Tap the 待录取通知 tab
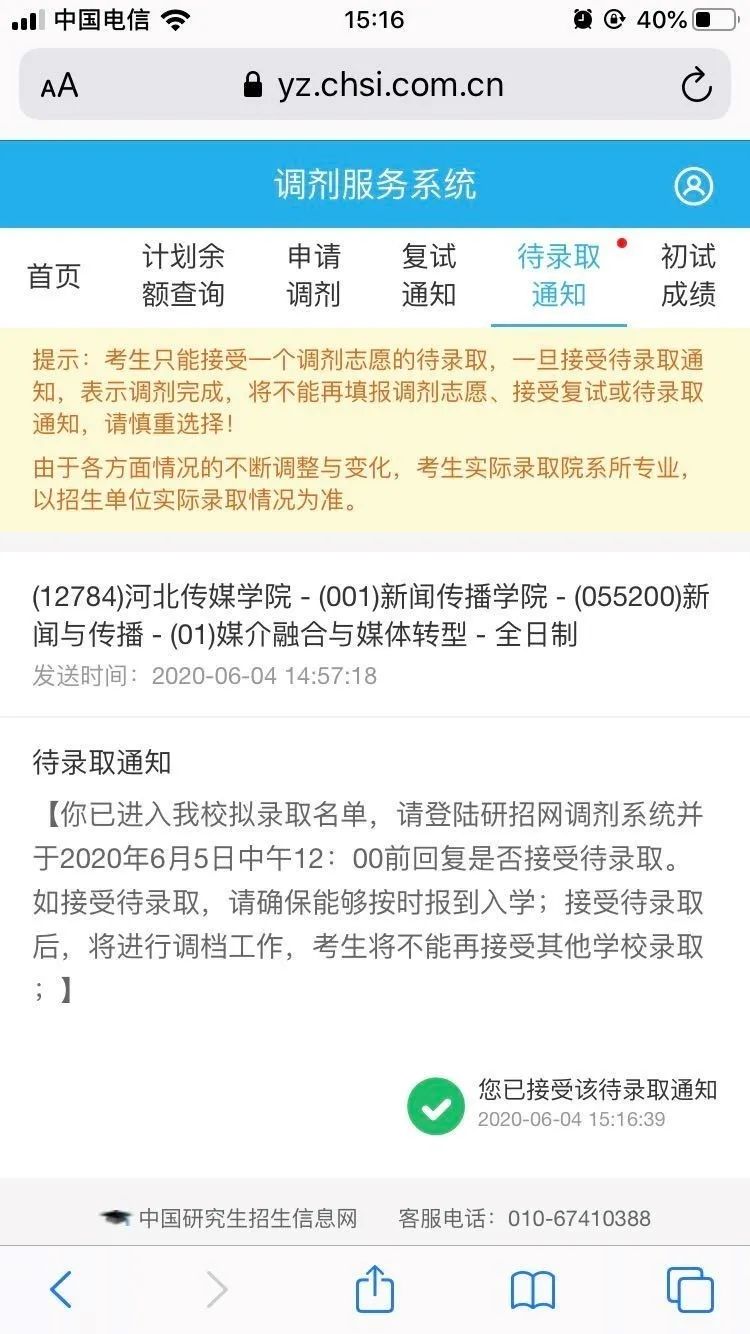The width and height of the screenshot is (750, 1334). [559, 276]
